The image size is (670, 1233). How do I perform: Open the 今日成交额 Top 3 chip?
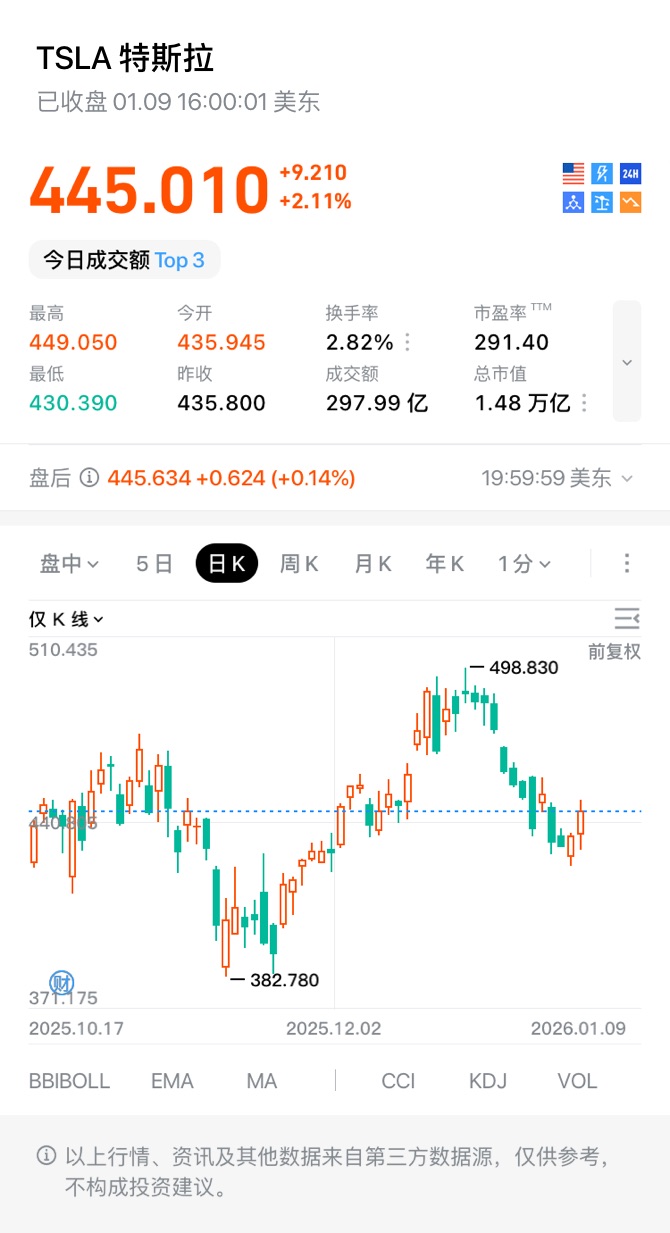tap(124, 260)
